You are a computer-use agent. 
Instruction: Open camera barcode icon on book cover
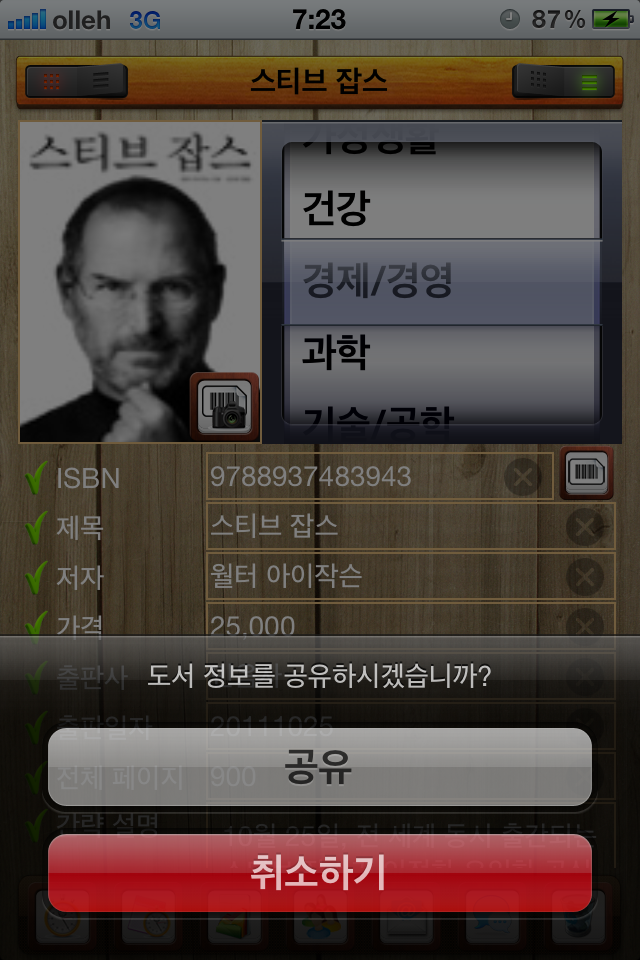(225, 407)
